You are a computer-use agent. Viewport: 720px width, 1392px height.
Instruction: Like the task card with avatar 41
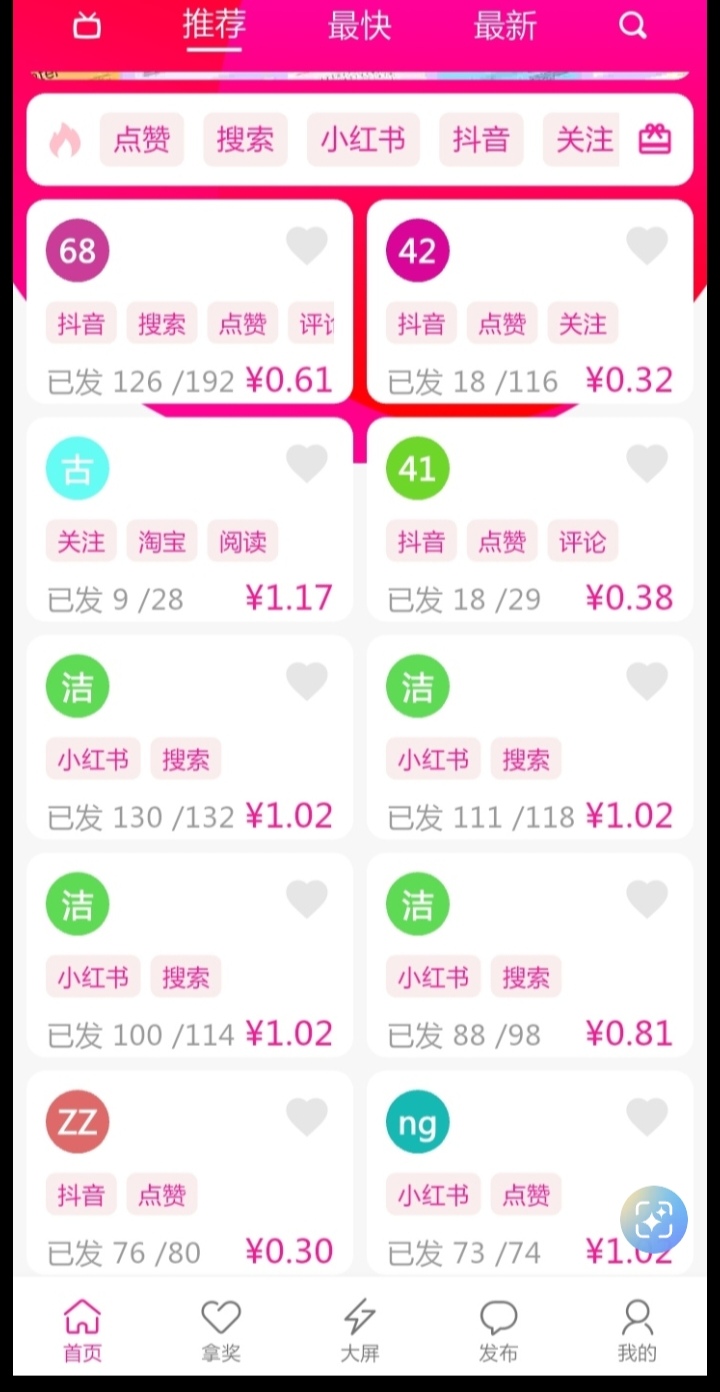647,463
